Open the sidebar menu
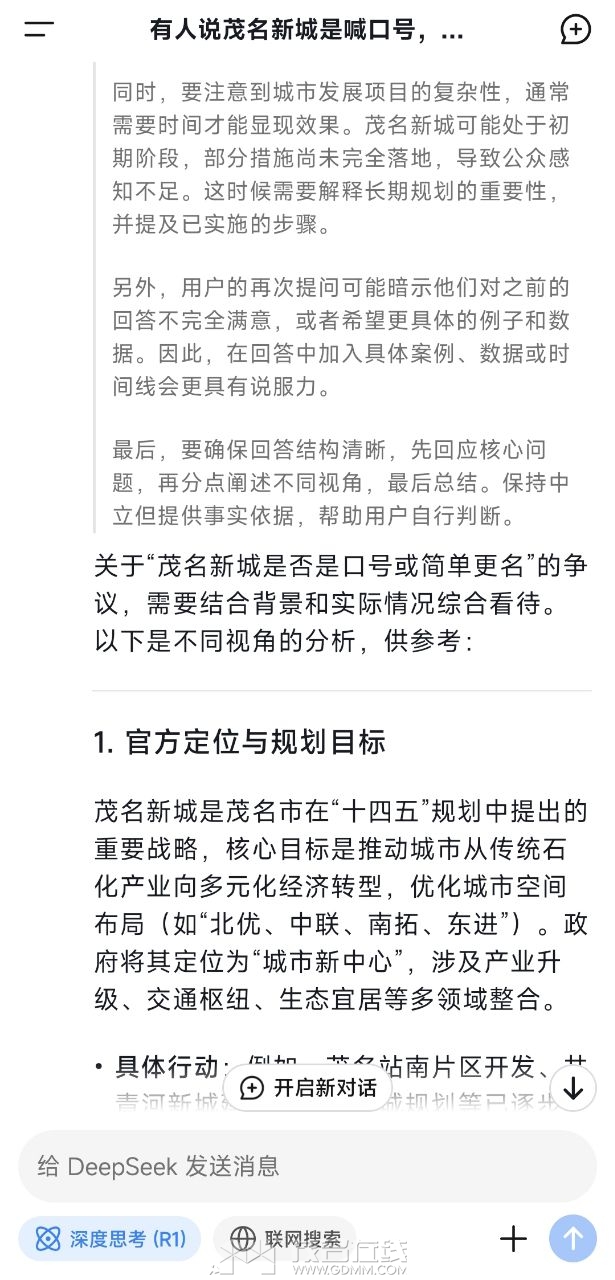Viewport: 615px width, 1280px height. [39, 30]
